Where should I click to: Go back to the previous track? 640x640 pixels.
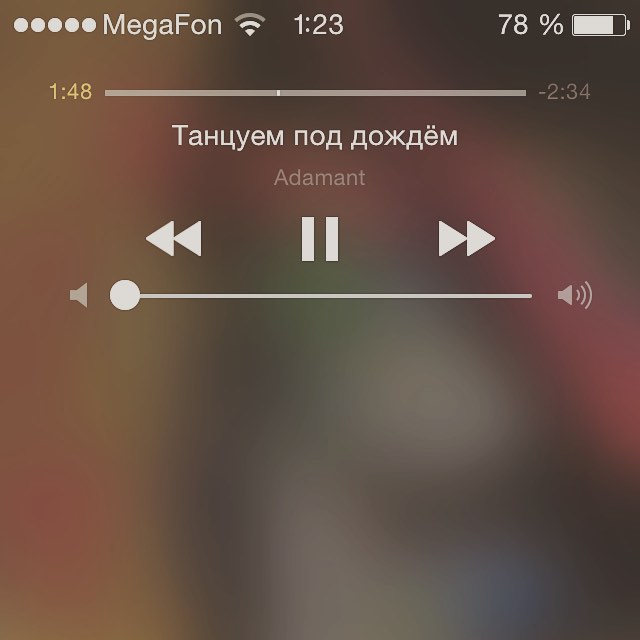pyautogui.click(x=174, y=239)
